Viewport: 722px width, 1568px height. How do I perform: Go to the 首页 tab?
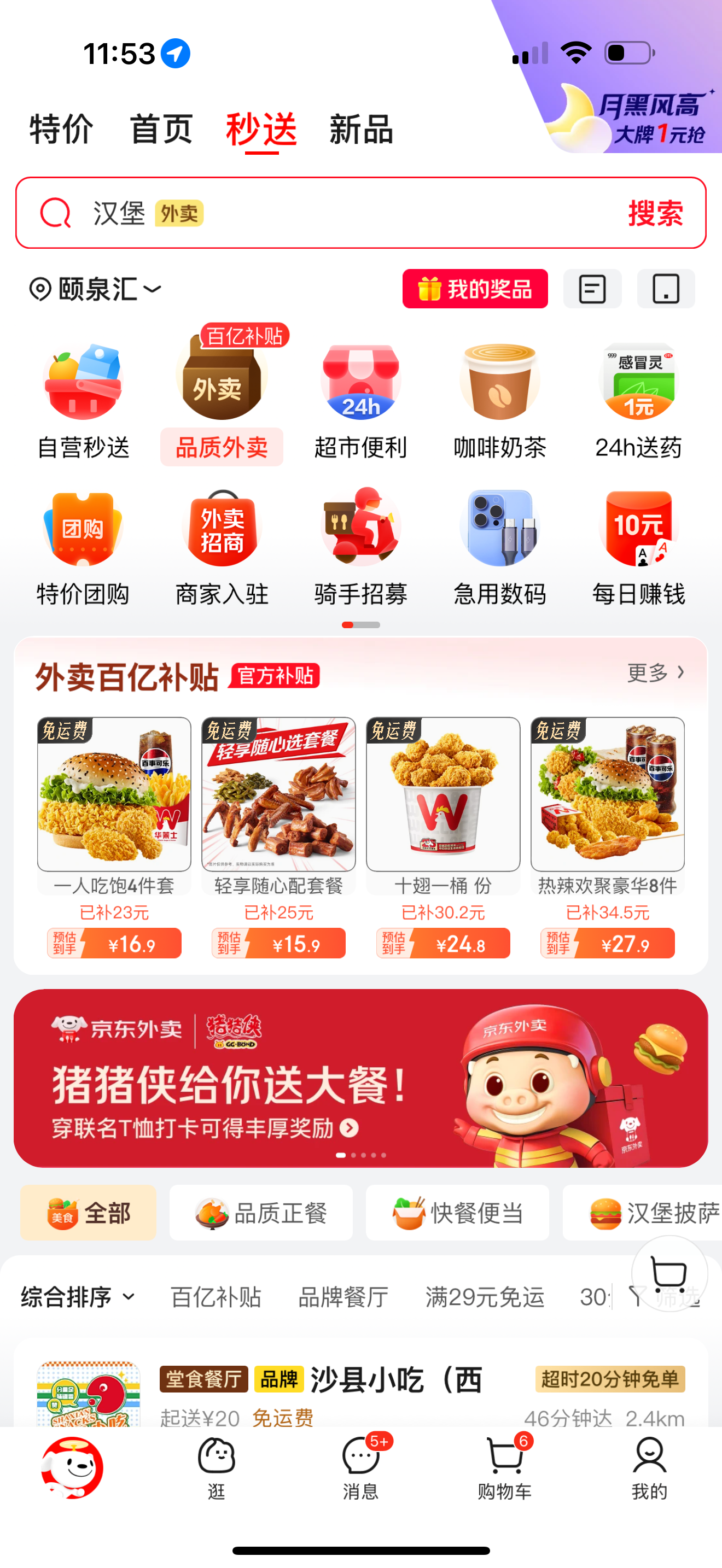161,129
